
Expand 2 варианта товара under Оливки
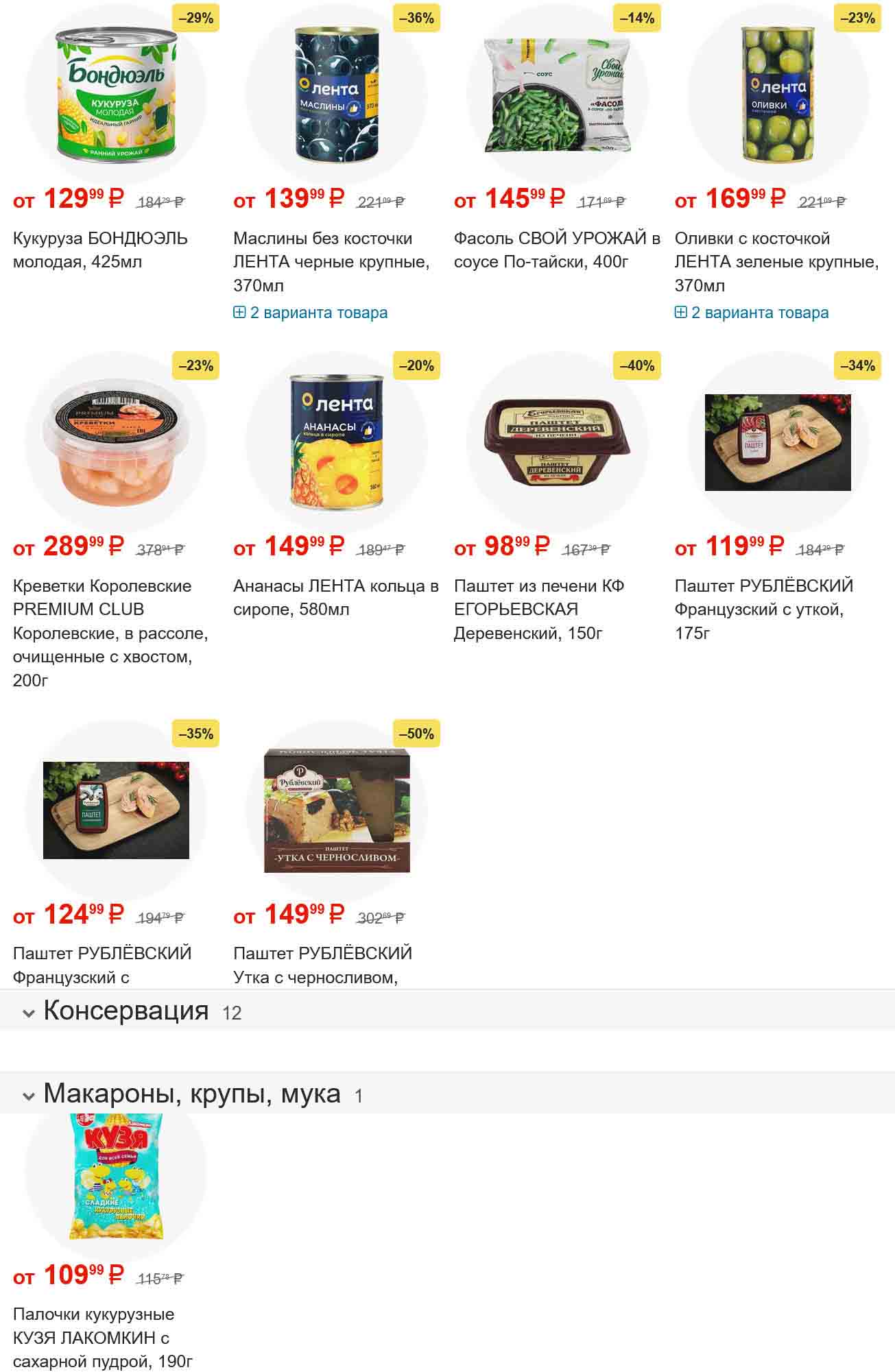(752, 313)
